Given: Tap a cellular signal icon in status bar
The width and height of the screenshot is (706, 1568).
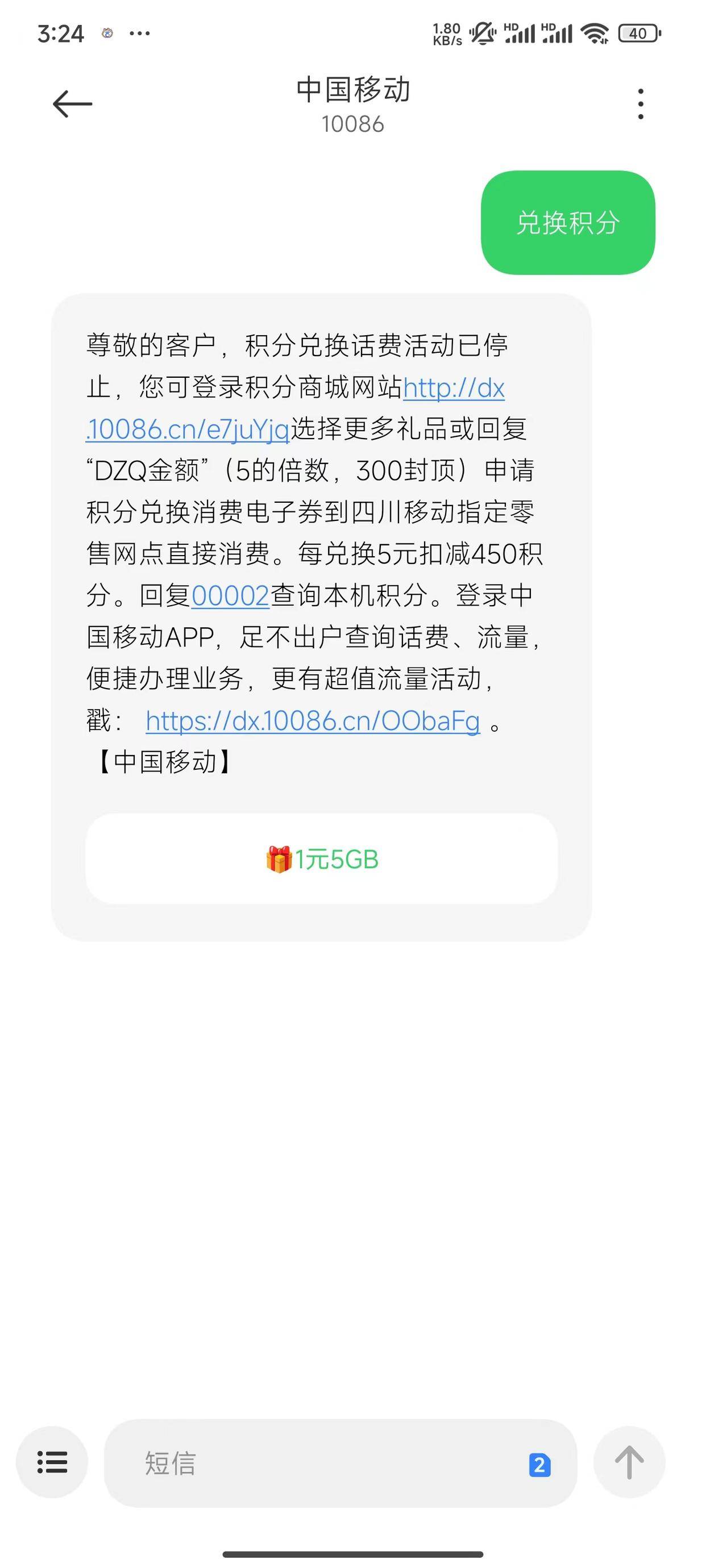Looking at the screenshot, I should pyautogui.click(x=521, y=34).
